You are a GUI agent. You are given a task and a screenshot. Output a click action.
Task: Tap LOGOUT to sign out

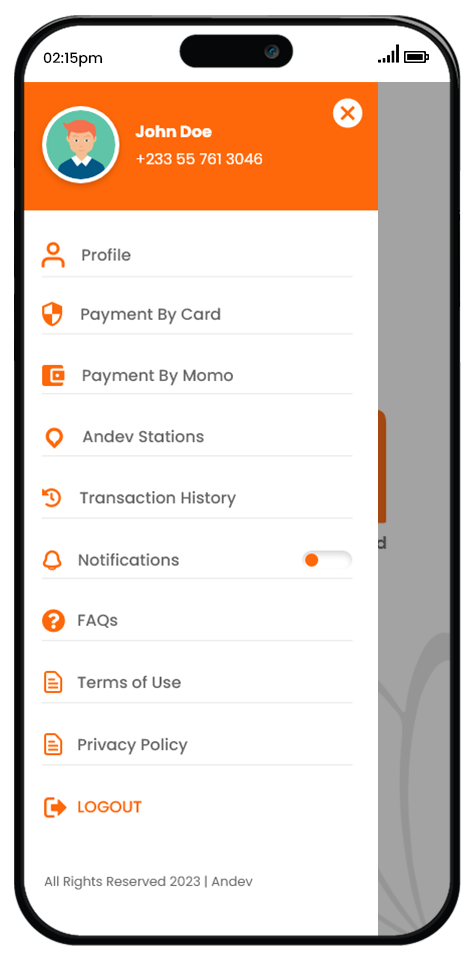(93, 807)
